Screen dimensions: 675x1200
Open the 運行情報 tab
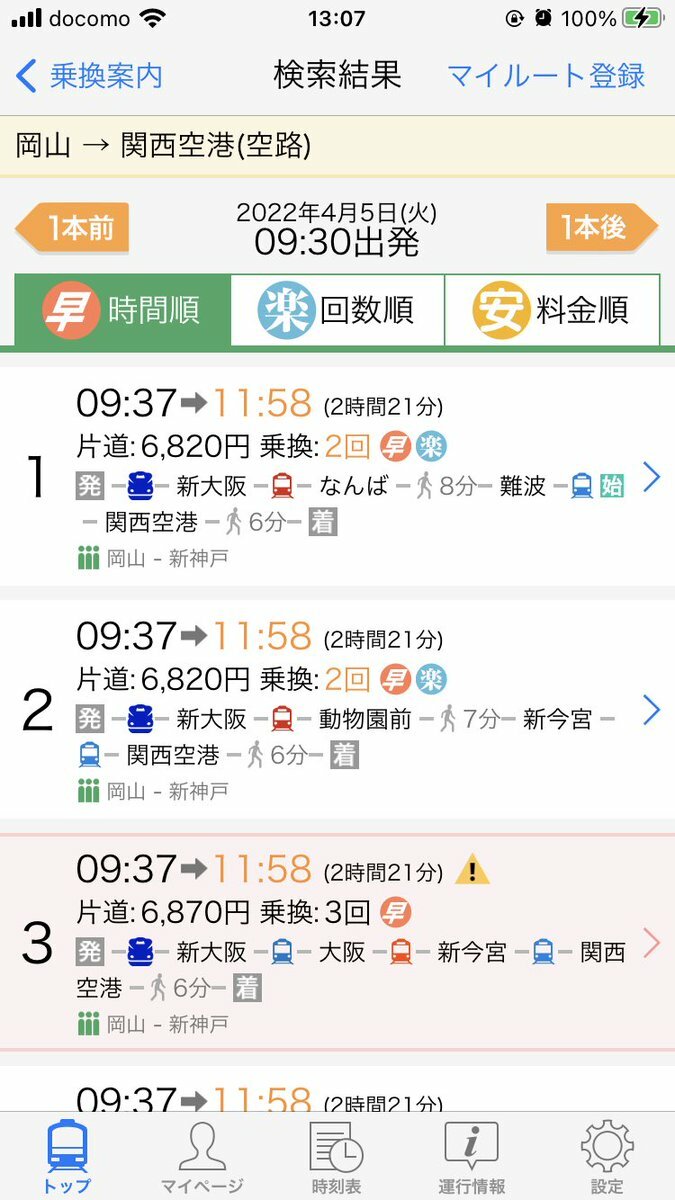pyautogui.click(x=472, y=1158)
